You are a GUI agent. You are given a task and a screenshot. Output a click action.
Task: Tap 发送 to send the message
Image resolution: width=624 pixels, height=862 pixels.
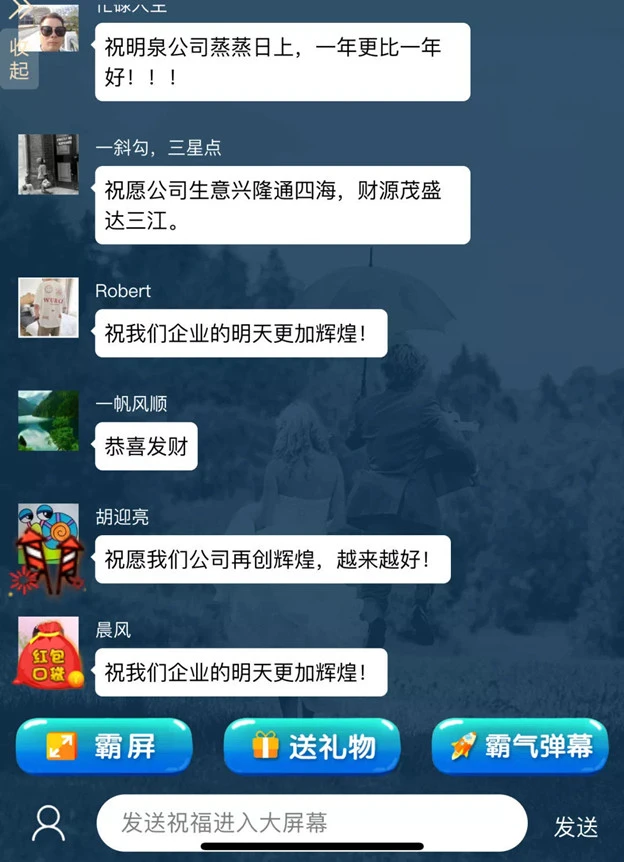coord(576,827)
